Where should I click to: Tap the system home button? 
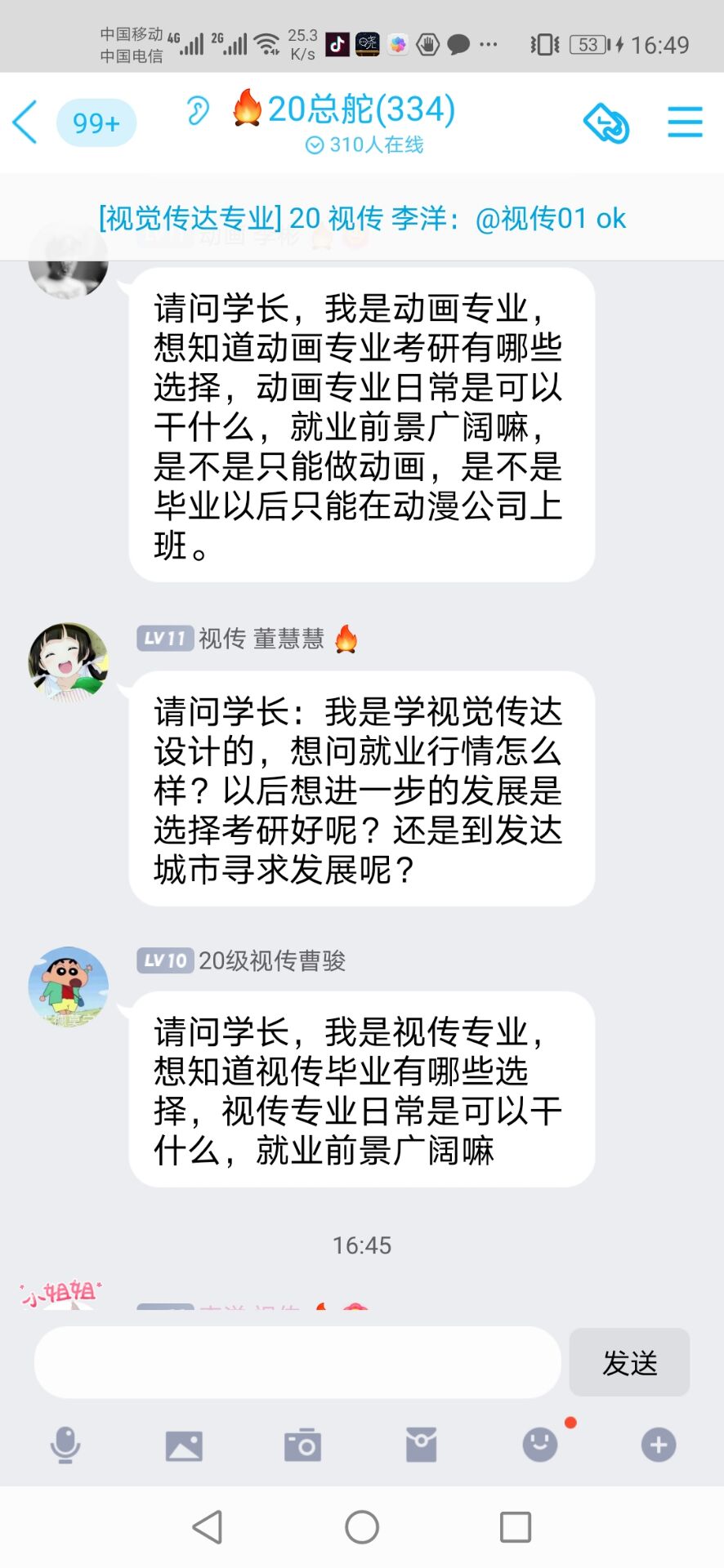pyautogui.click(x=362, y=1526)
